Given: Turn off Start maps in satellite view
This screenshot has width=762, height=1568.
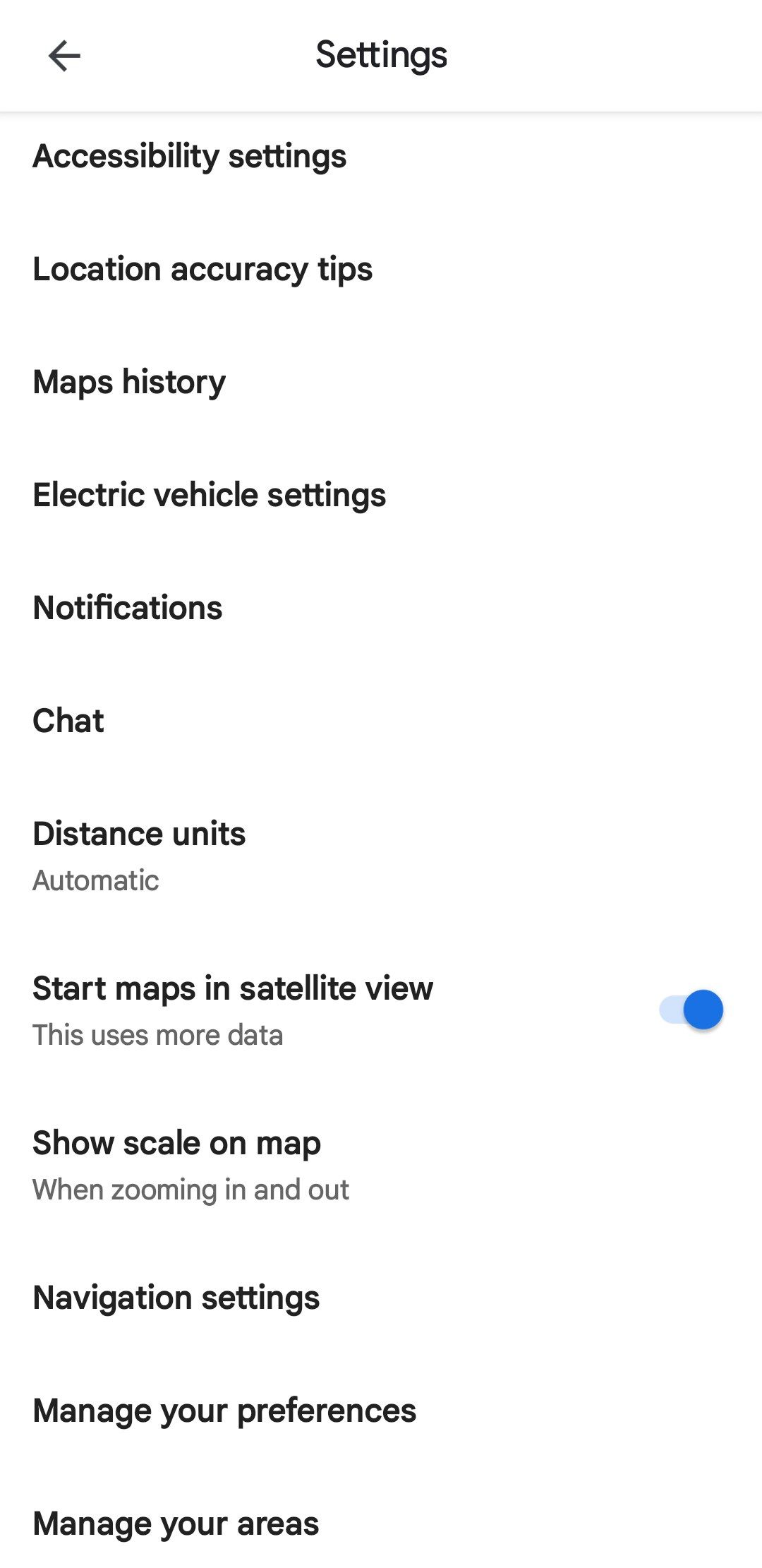Looking at the screenshot, I should pyautogui.click(x=691, y=1010).
